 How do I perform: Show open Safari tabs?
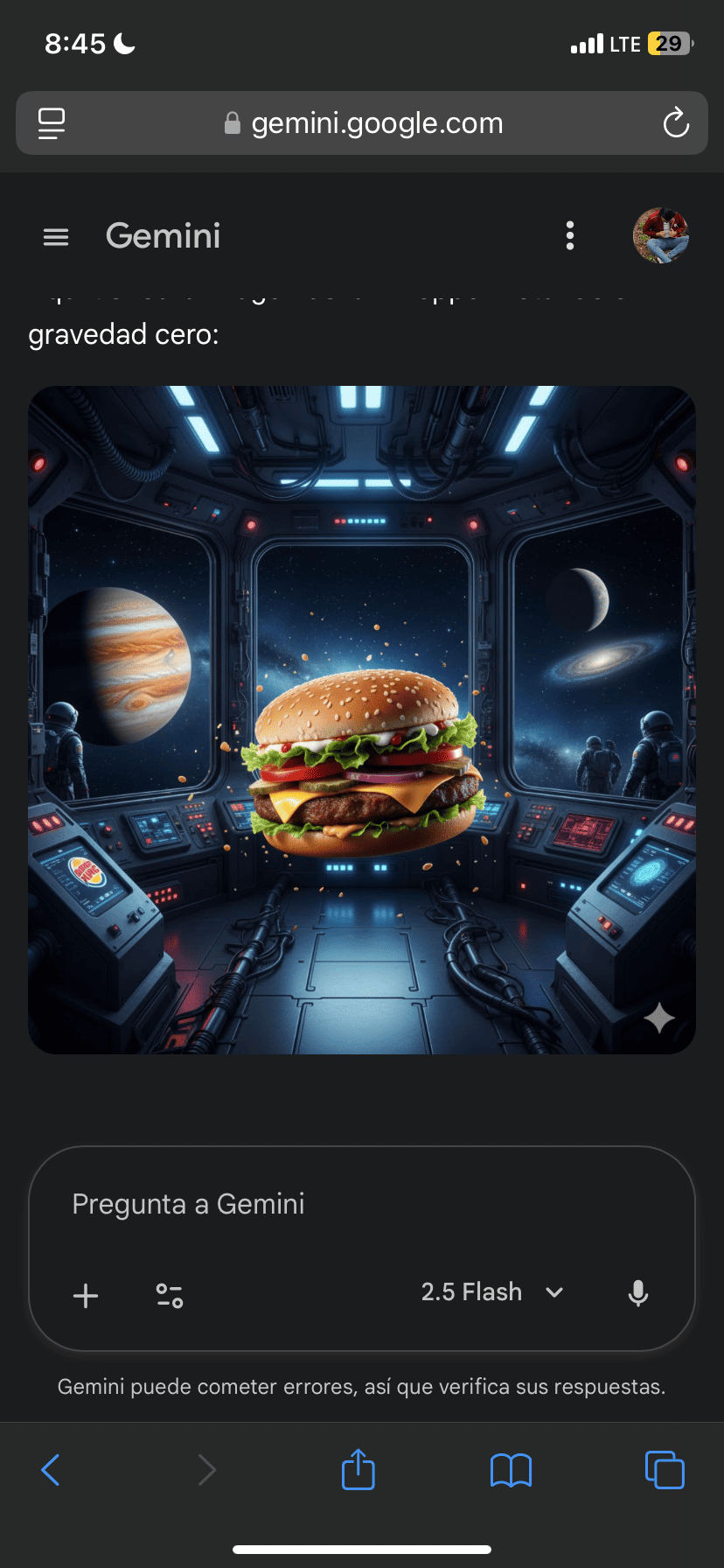point(665,1469)
